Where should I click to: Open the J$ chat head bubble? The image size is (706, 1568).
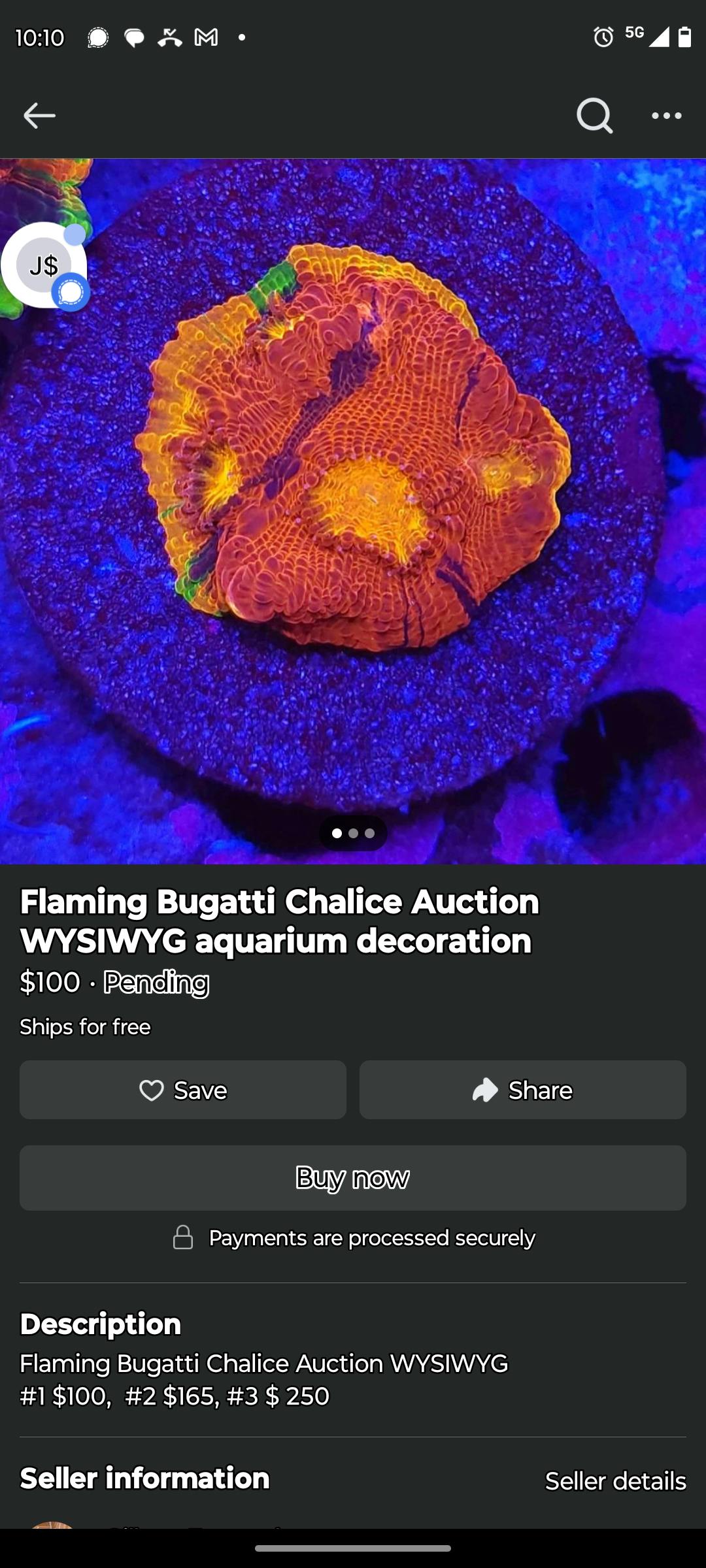tap(44, 265)
